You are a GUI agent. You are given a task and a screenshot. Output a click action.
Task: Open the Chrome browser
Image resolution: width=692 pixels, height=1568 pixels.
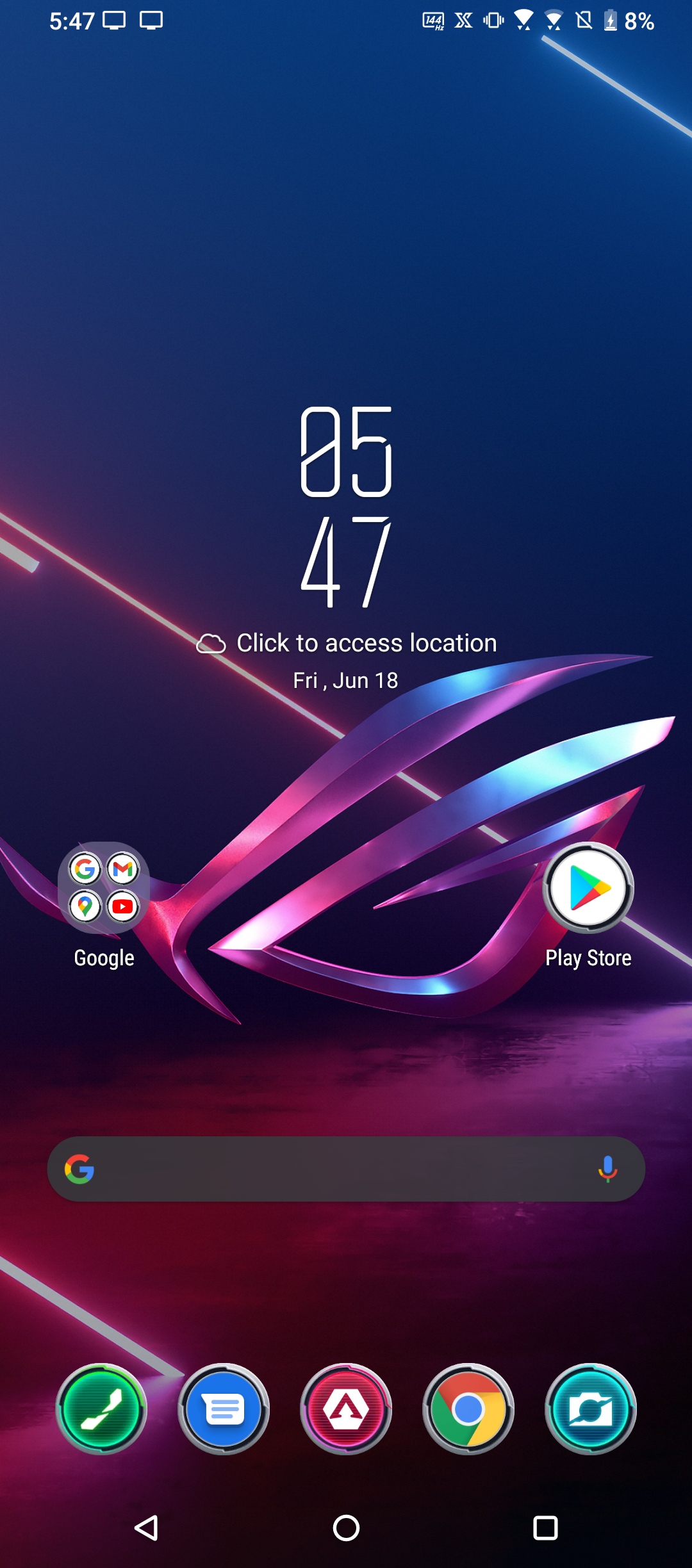468,1409
